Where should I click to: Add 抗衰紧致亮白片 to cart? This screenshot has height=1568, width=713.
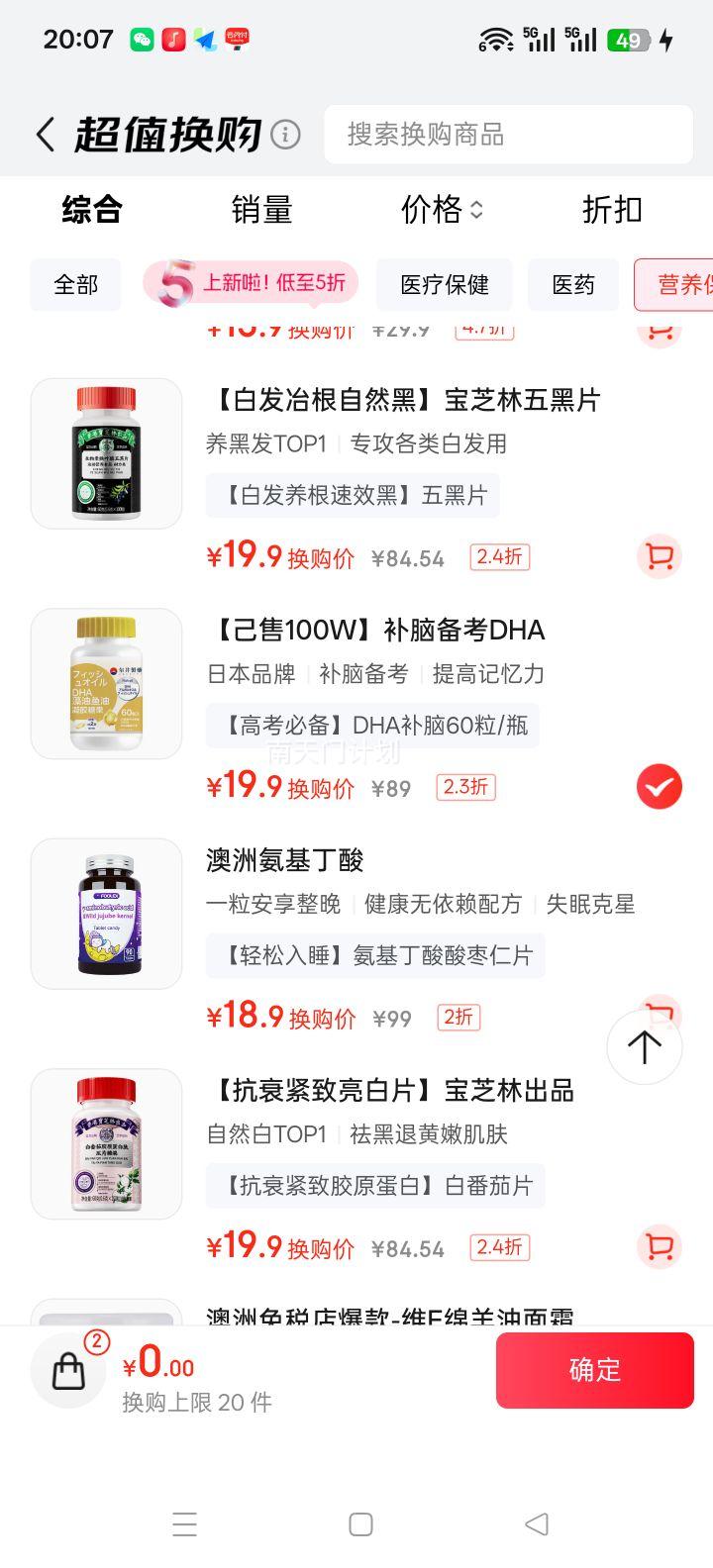click(x=660, y=1247)
